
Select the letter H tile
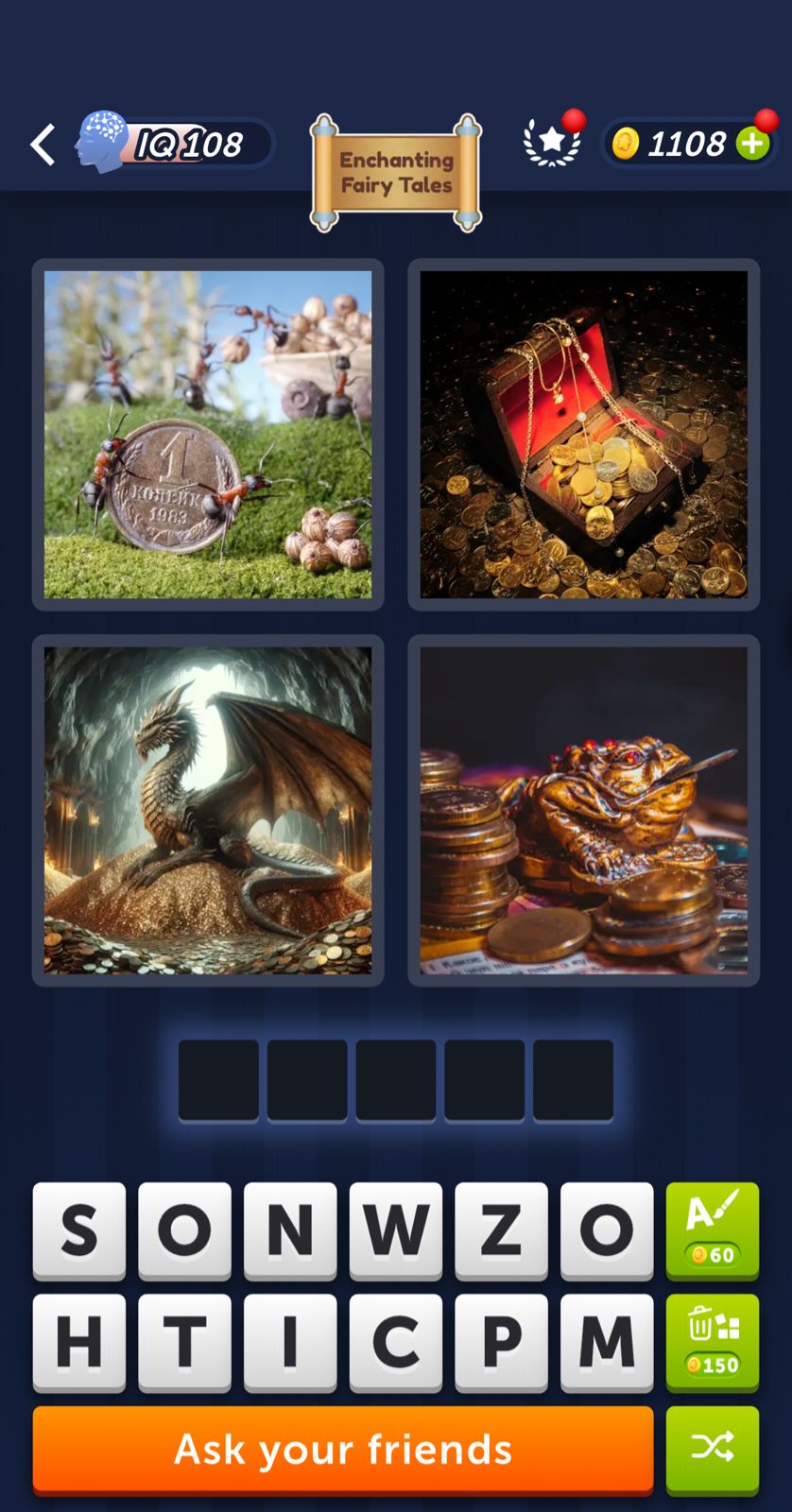[x=79, y=1341]
